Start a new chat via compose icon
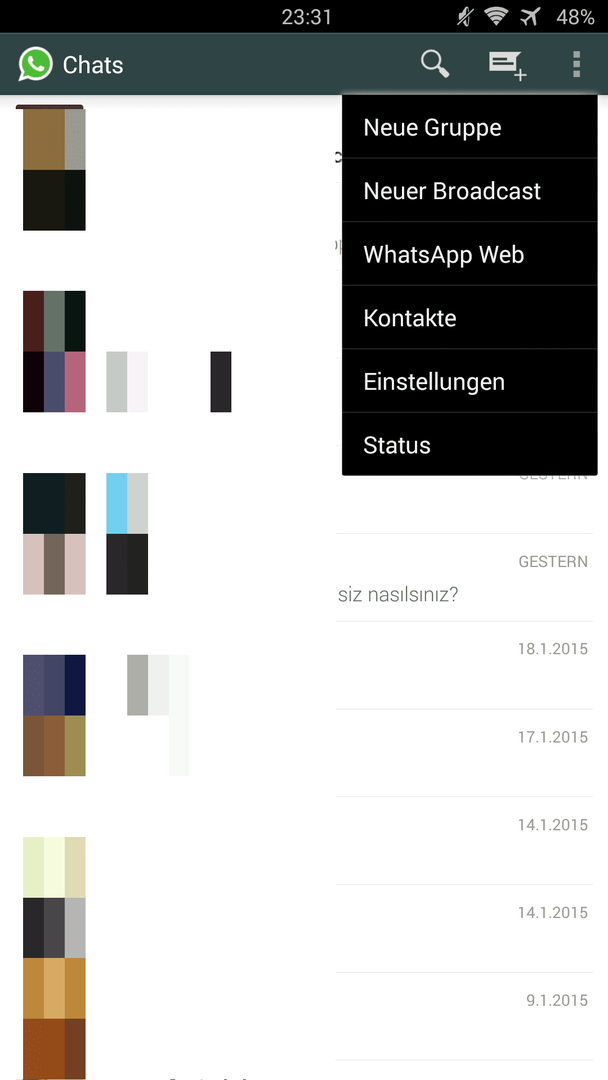608x1080 pixels. 507,65
